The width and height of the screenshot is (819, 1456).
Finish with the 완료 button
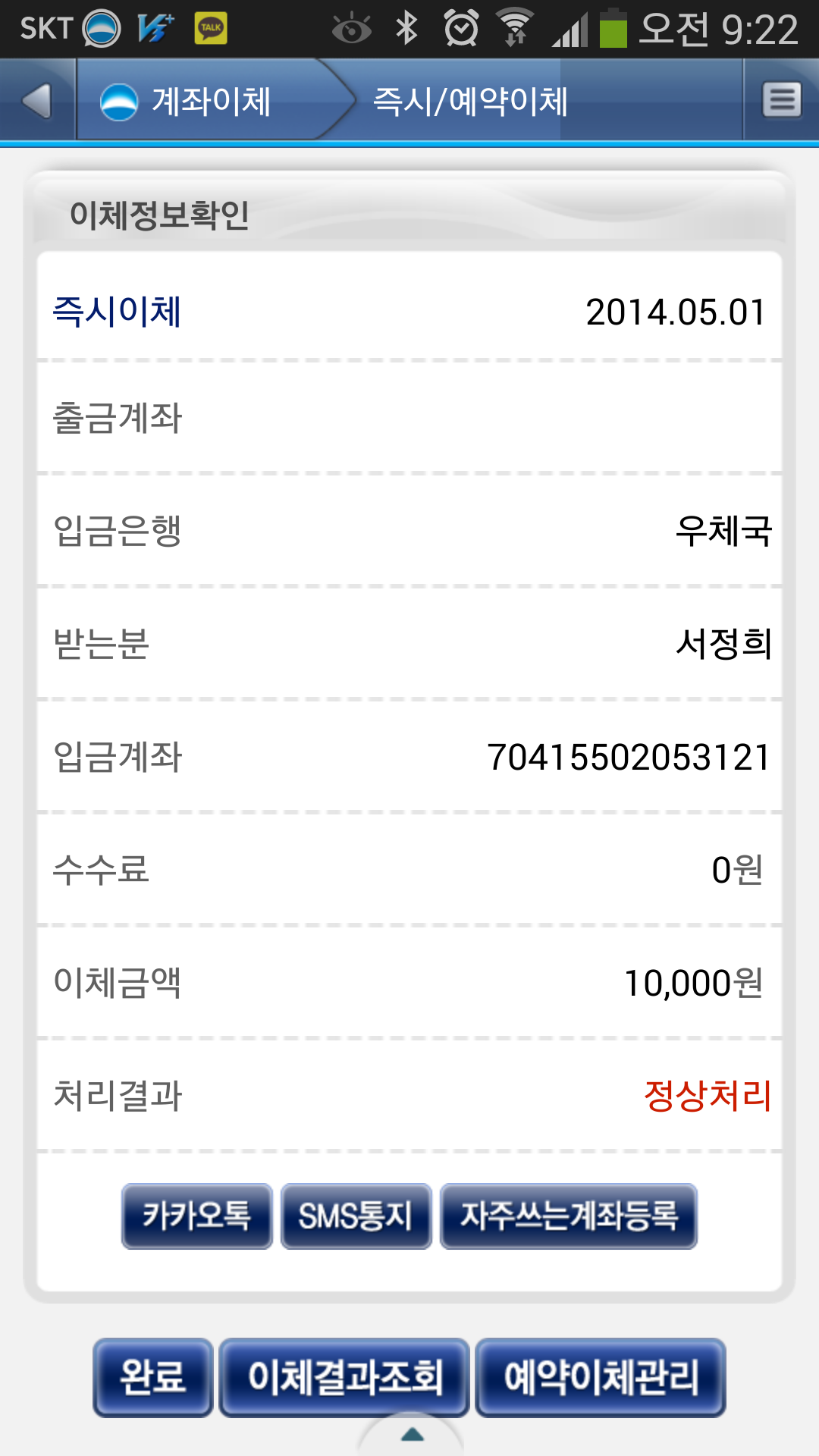[152, 1376]
